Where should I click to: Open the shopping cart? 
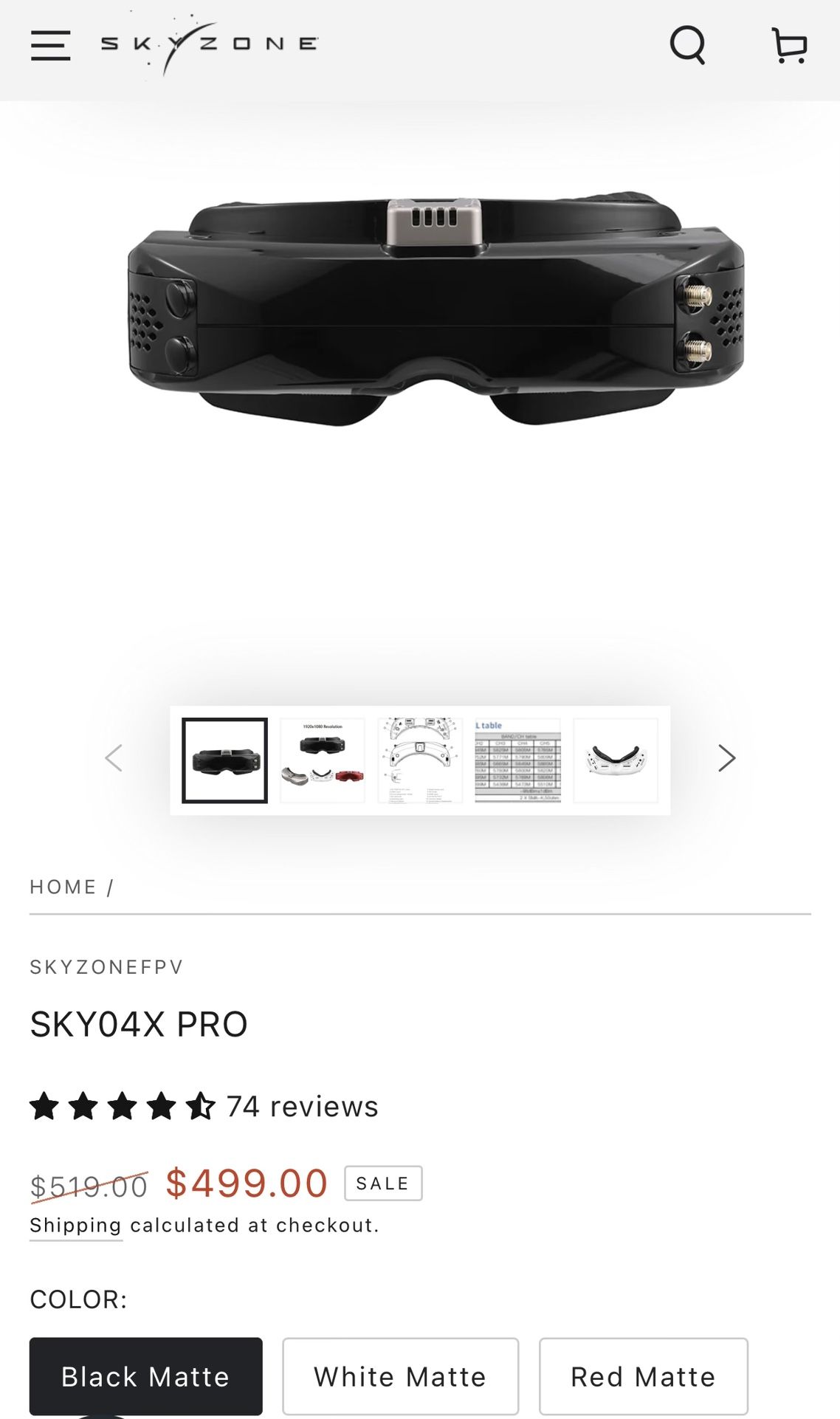[x=789, y=46]
